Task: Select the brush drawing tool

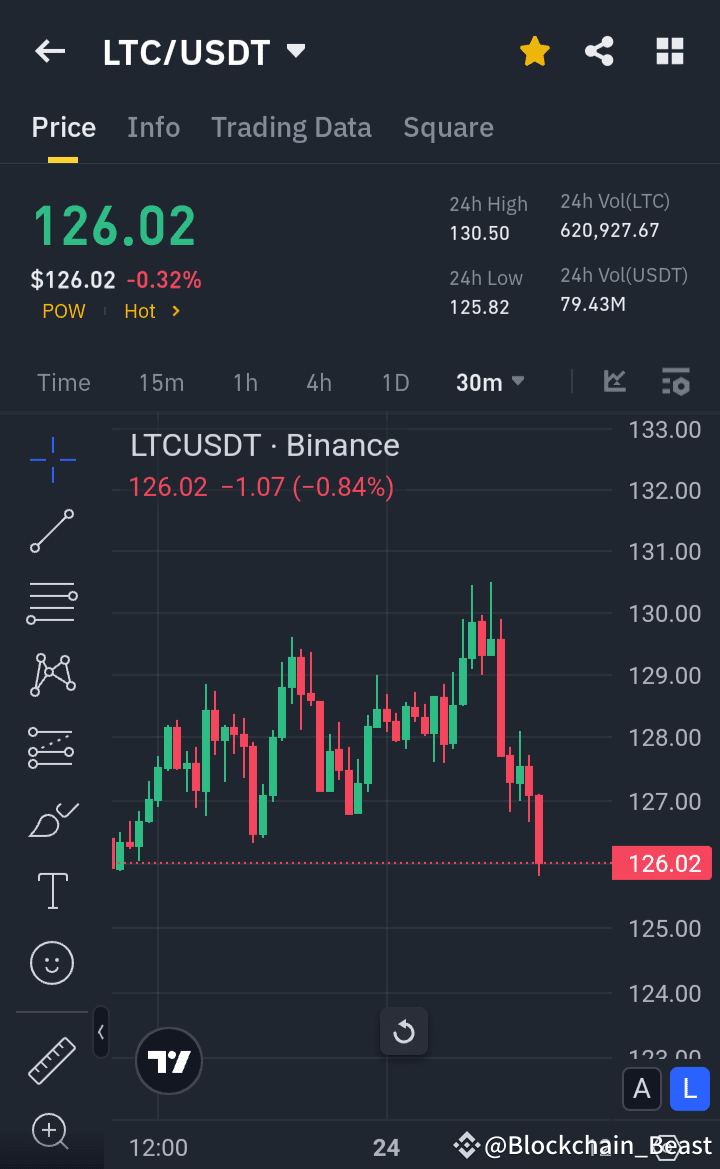Action: pos(51,818)
